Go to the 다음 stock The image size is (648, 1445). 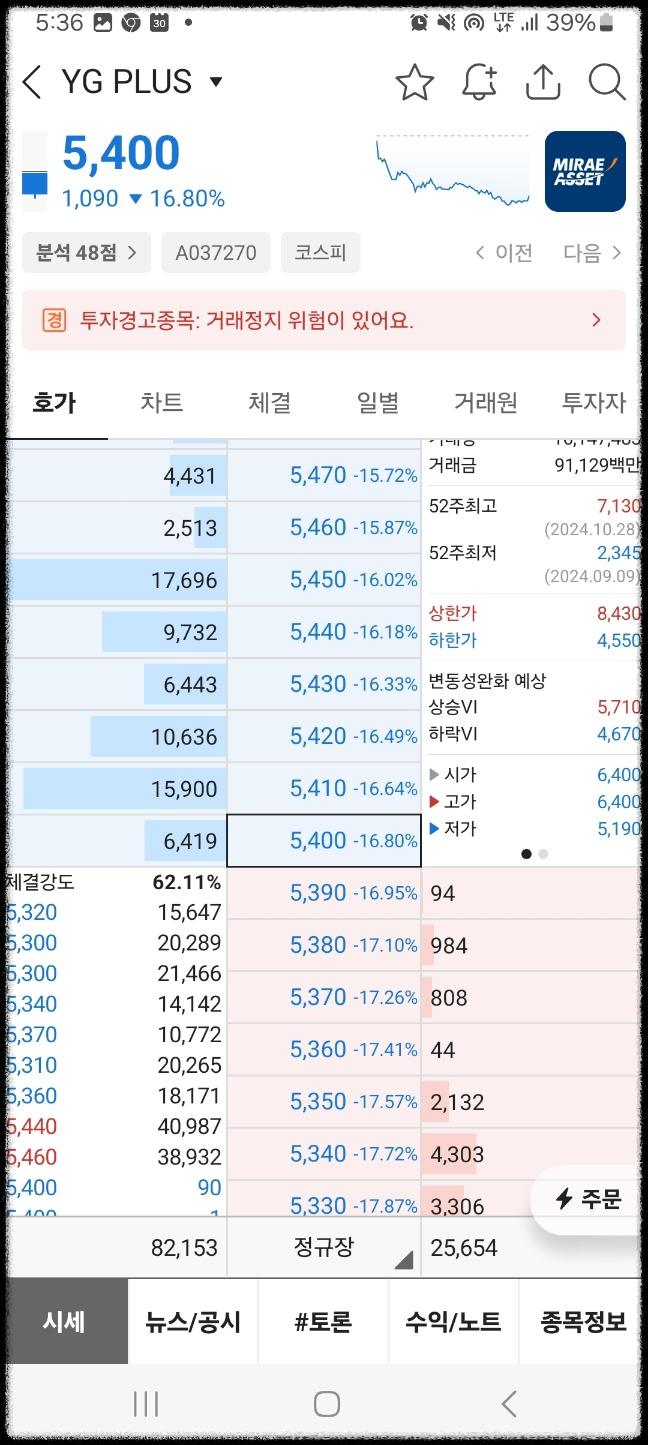pos(593,253)
